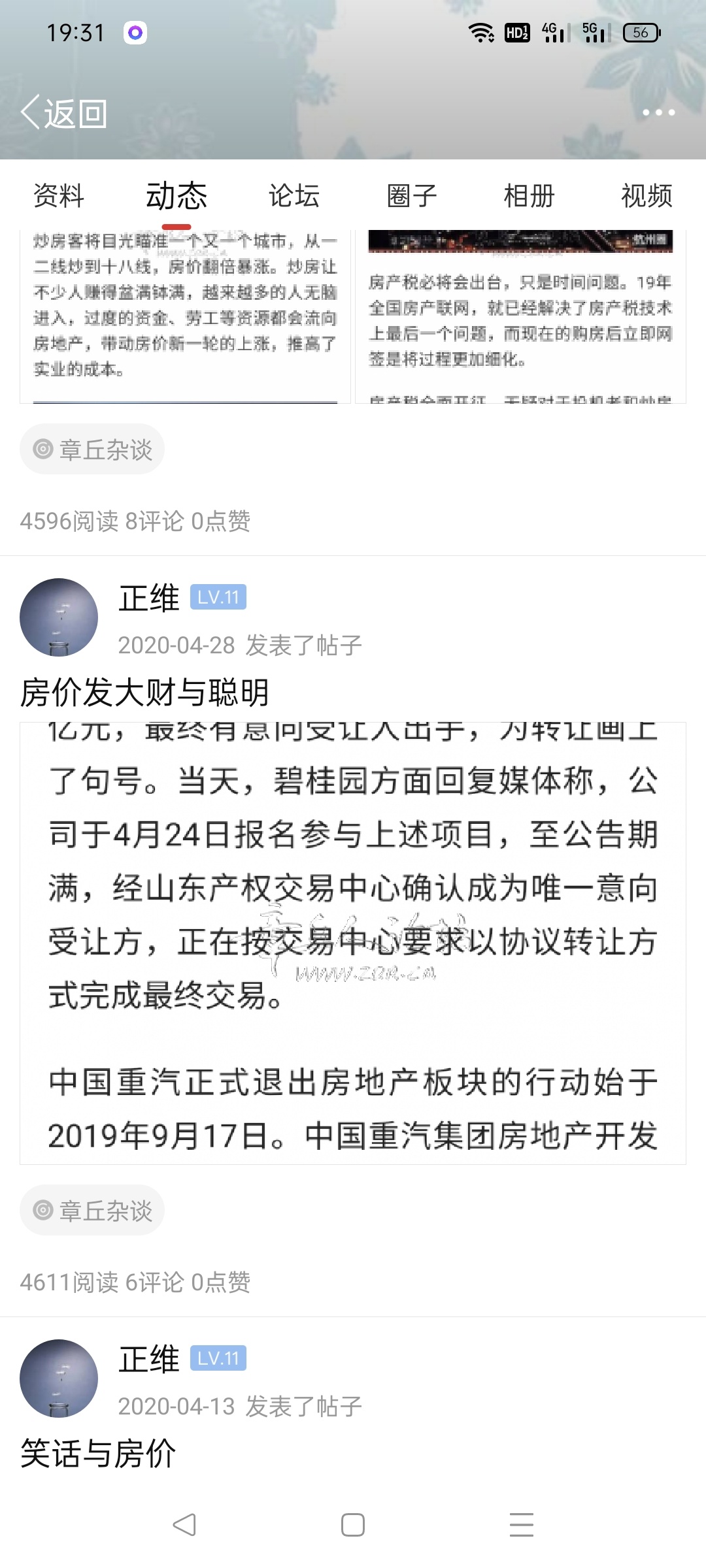Tap 章丘杂谈 chip under the 4596阅读 post
Image resolution: width=706 pixels, height=1568 pixels.
92,449
